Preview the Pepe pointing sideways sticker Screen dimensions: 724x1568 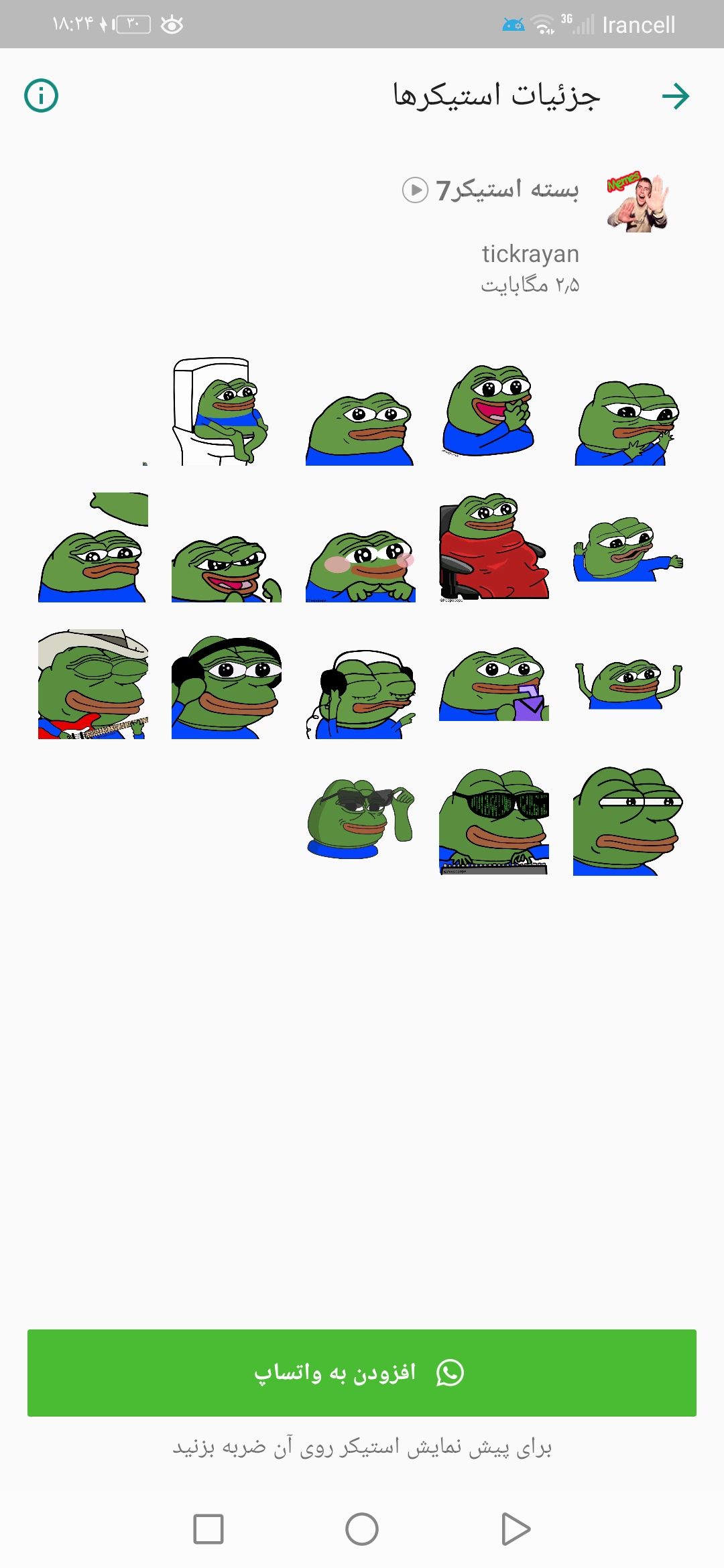(x=627, y=548)
